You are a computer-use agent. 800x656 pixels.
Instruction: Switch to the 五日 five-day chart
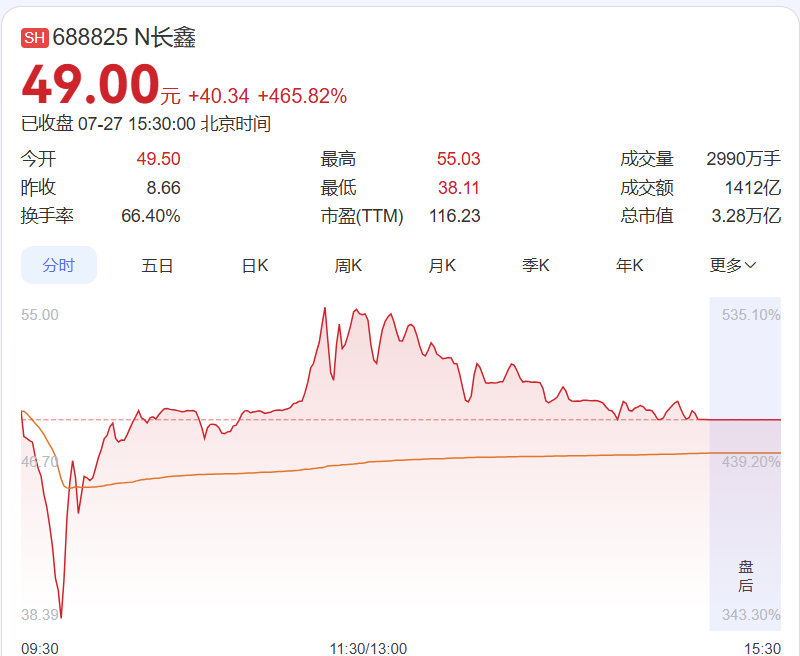pos(157,266)
